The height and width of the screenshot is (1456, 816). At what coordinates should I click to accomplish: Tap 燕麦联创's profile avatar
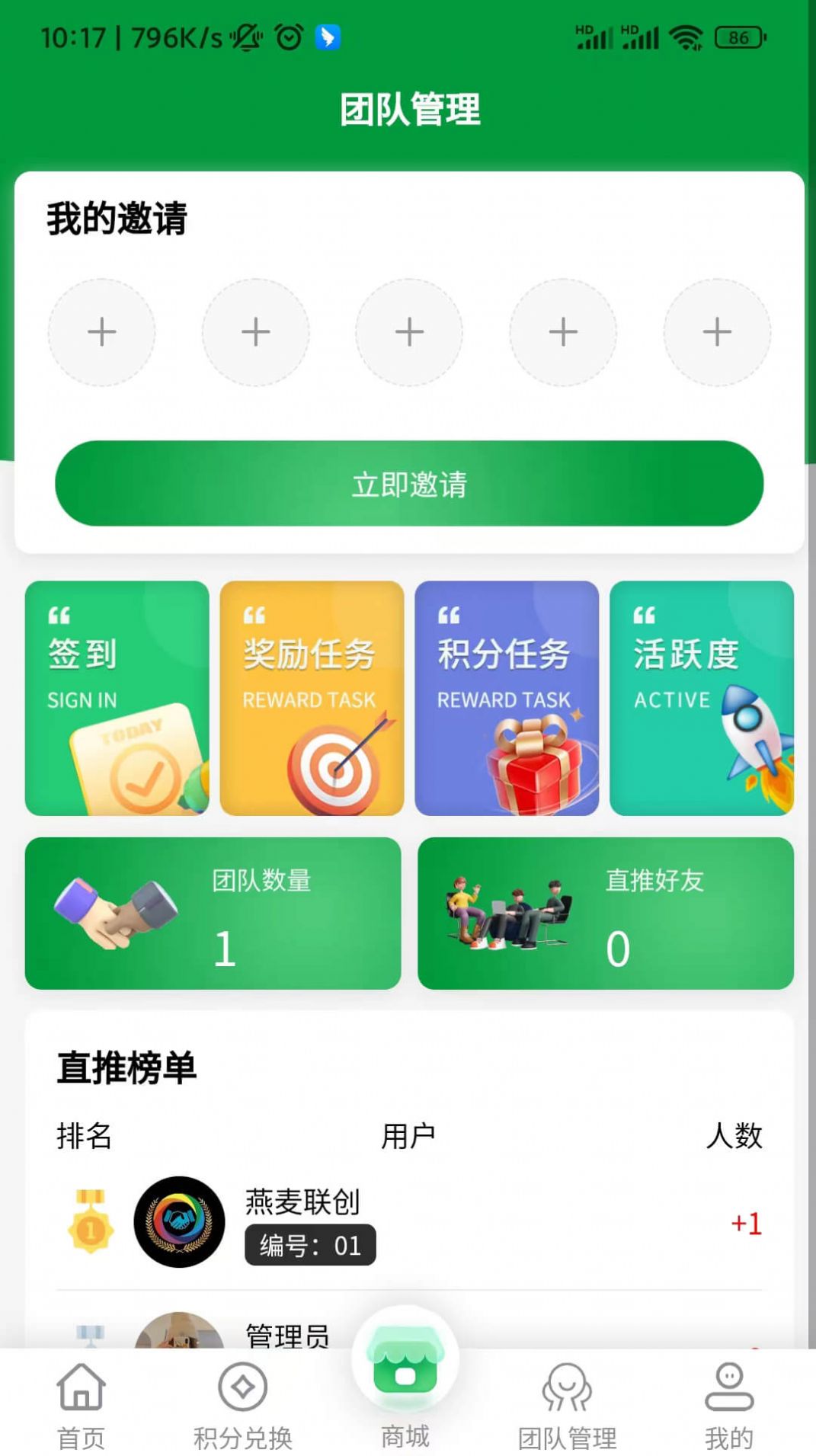point(178,1221)
